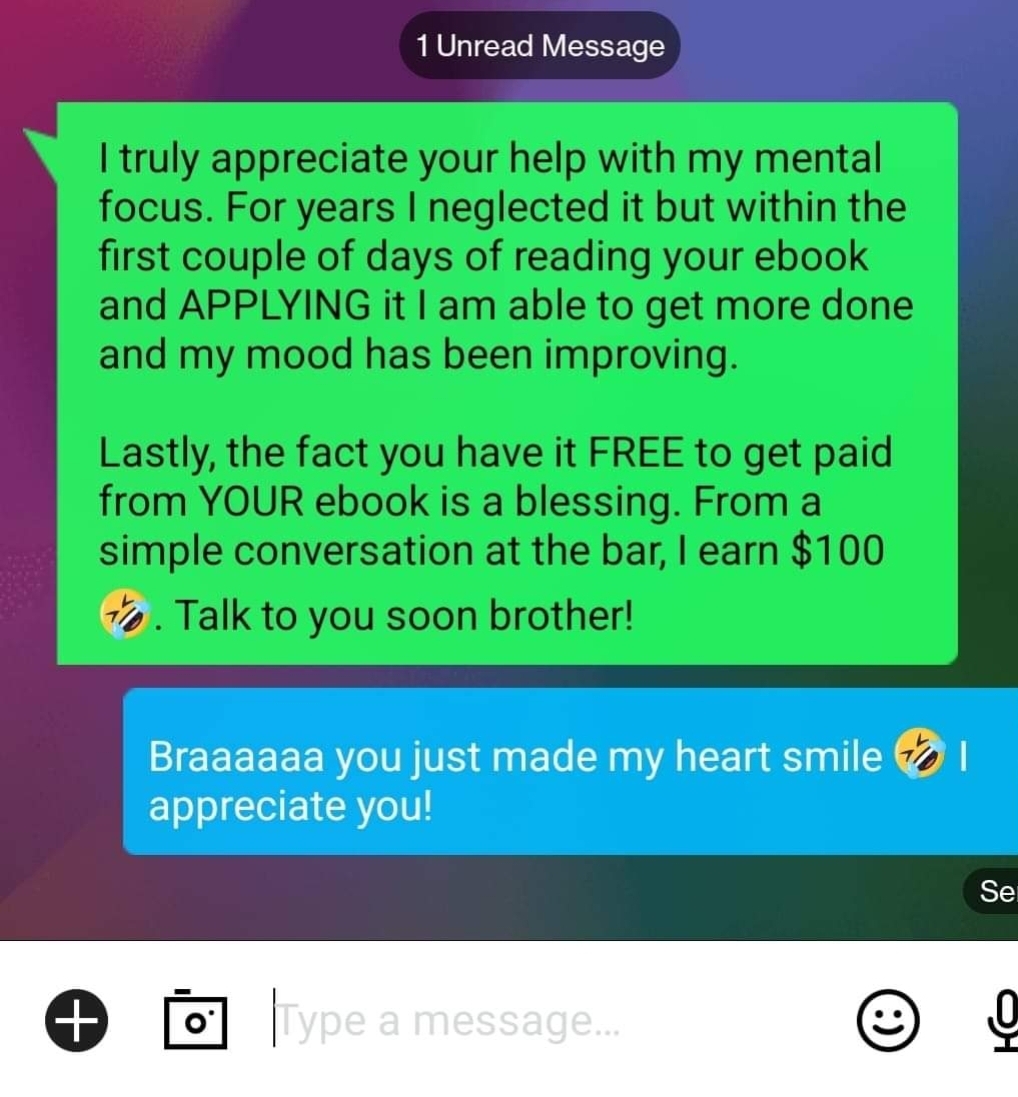Open the plus attachment menu
The height and width of the screenshot is (1097, 1018).
click(x=76, y=1021)
